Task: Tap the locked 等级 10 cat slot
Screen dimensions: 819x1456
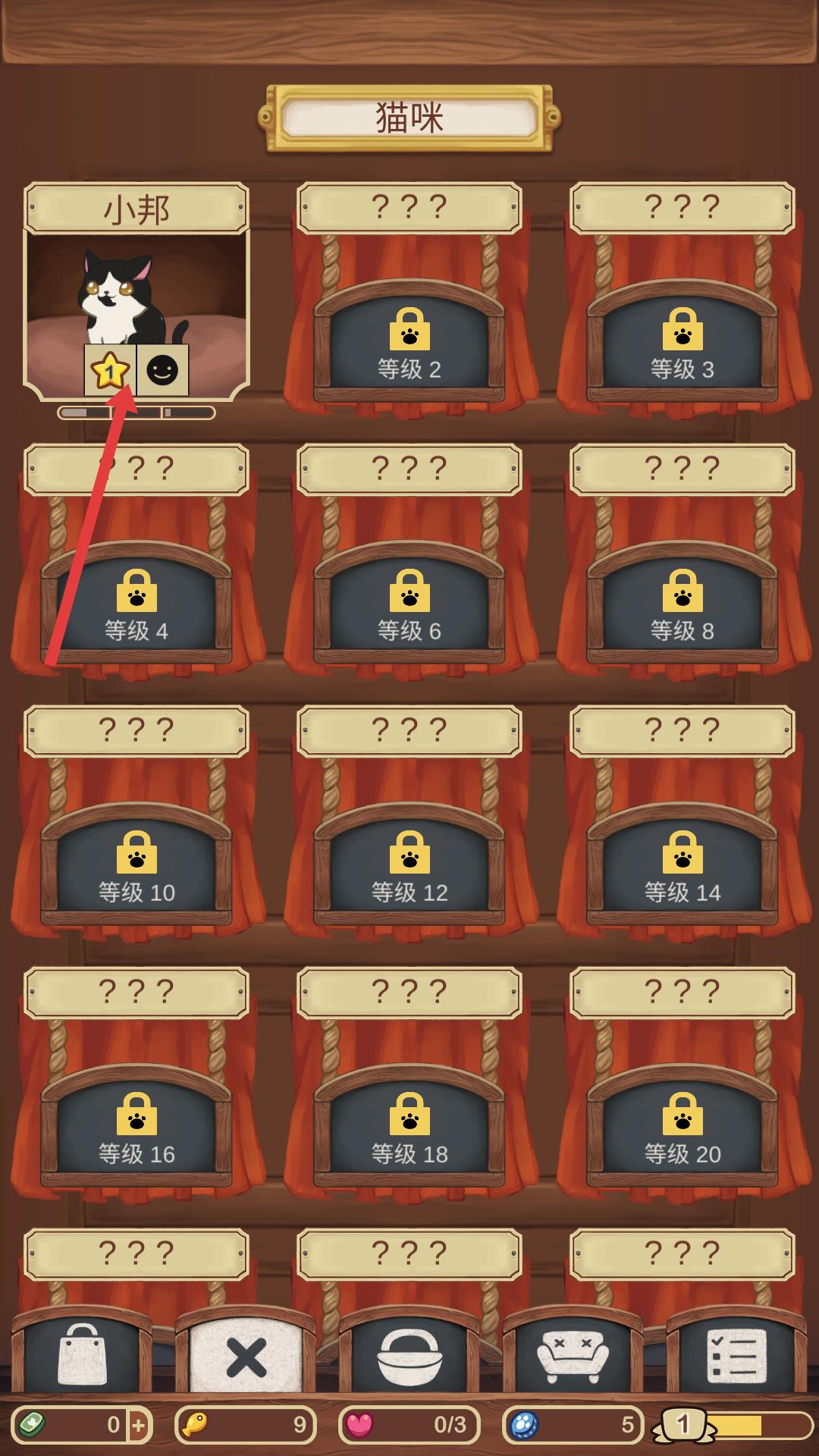Action: click(x=136, y=866)
